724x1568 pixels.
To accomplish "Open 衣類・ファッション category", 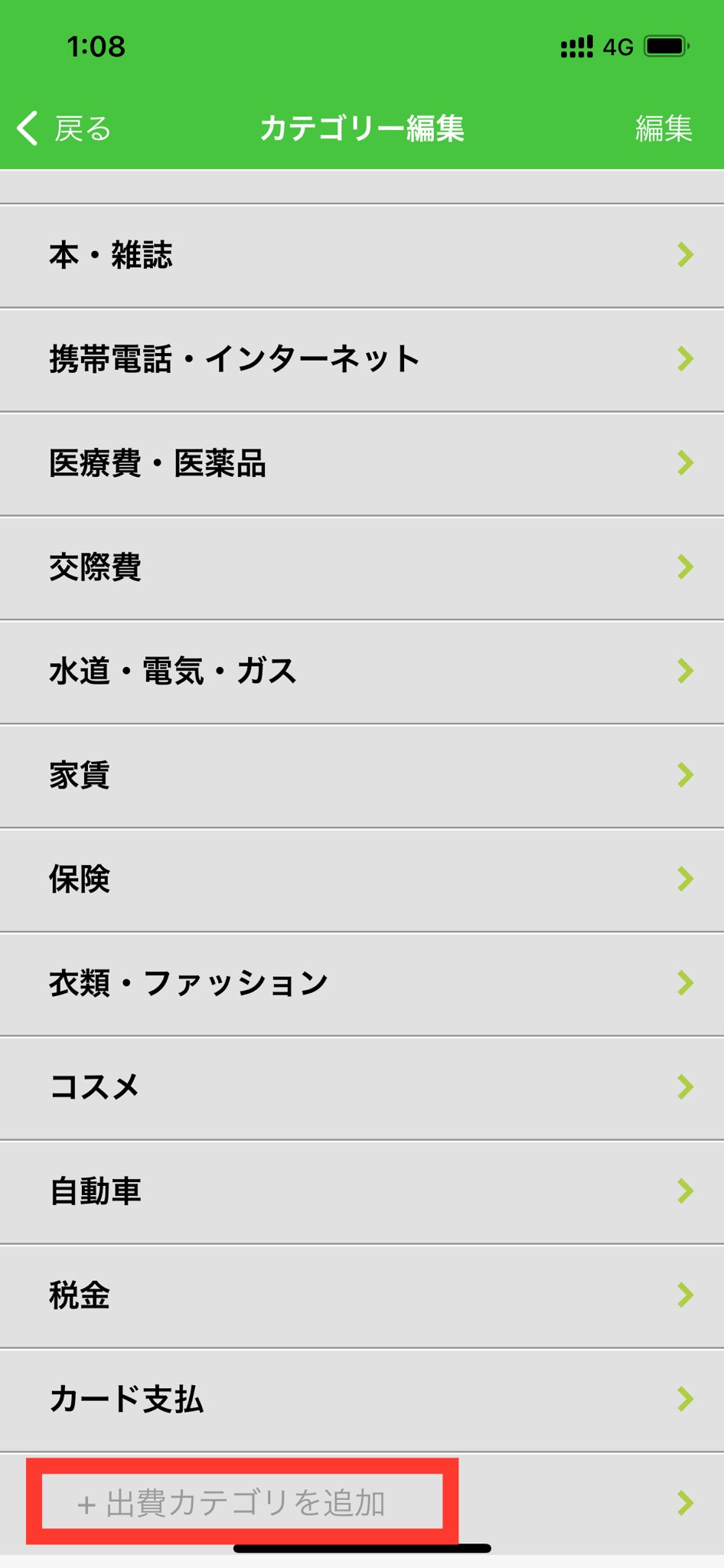I will (361, 984).
